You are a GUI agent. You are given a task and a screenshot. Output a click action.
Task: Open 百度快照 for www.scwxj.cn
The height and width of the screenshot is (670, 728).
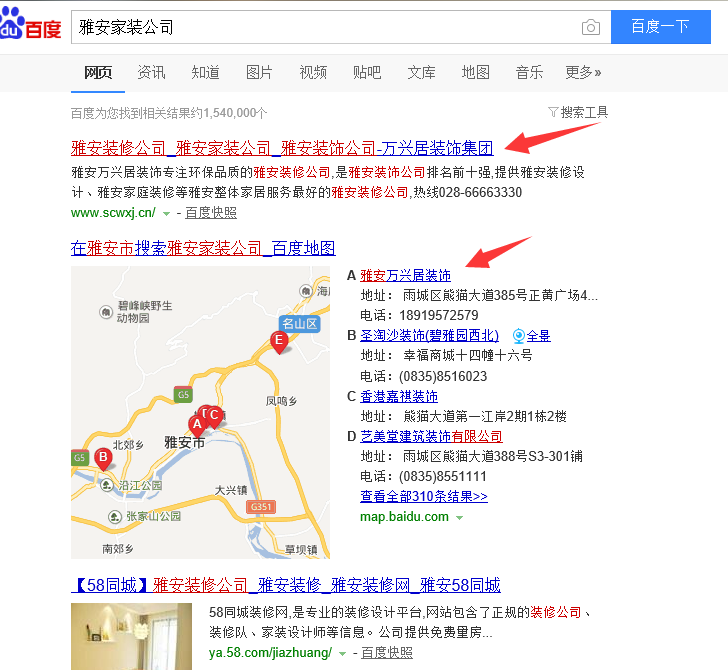coord(211,212)
